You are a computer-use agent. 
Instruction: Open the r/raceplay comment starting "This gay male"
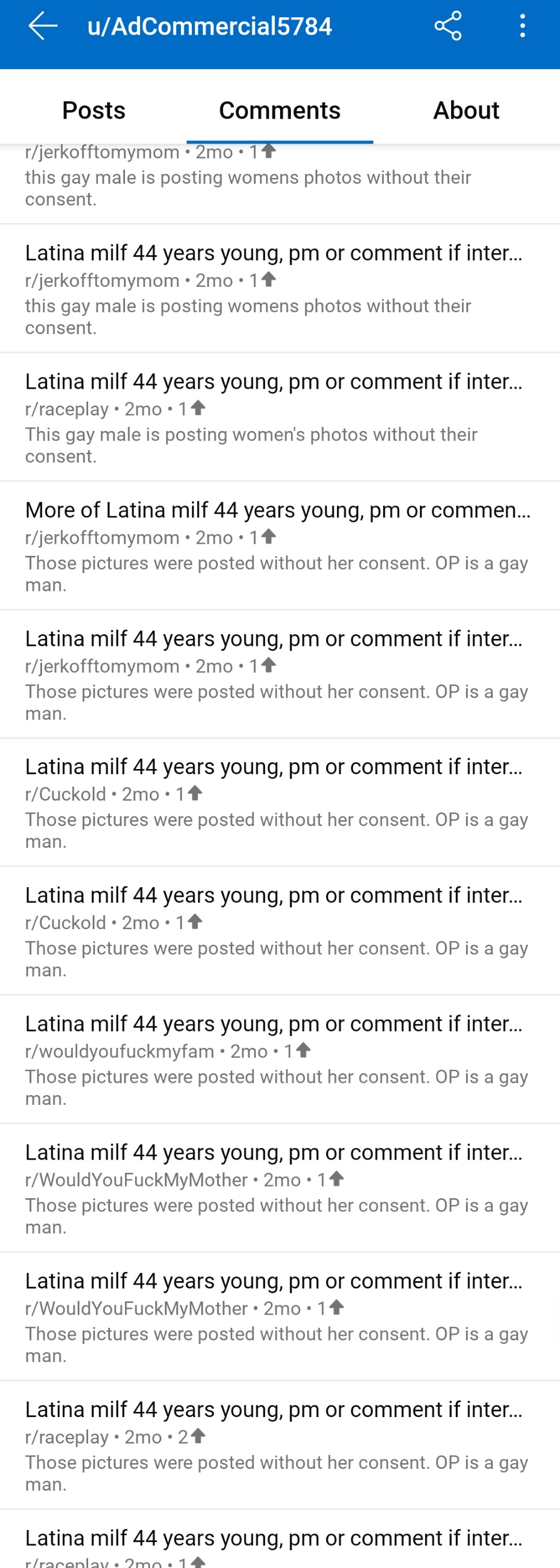(x=278, y=417)
